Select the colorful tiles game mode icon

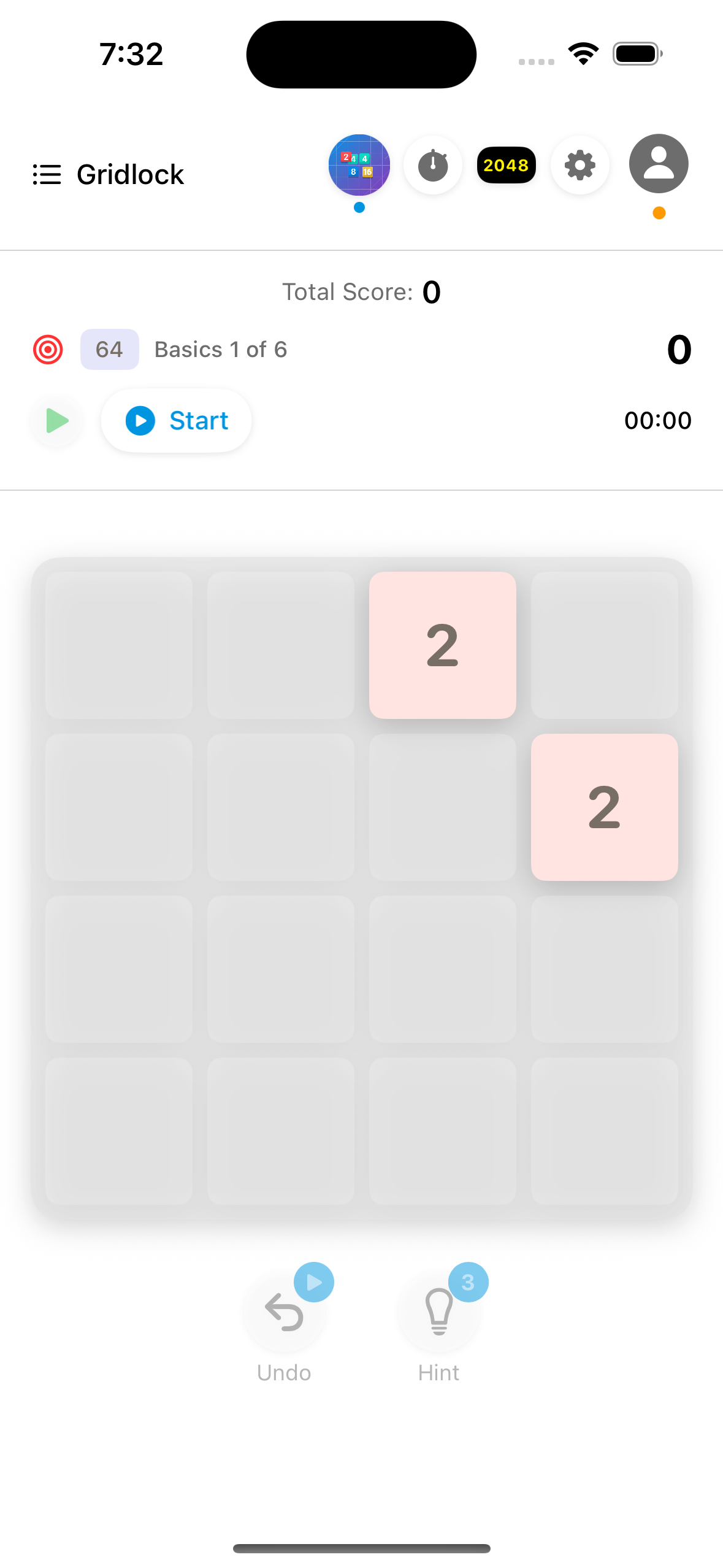[x=359, y=165]
